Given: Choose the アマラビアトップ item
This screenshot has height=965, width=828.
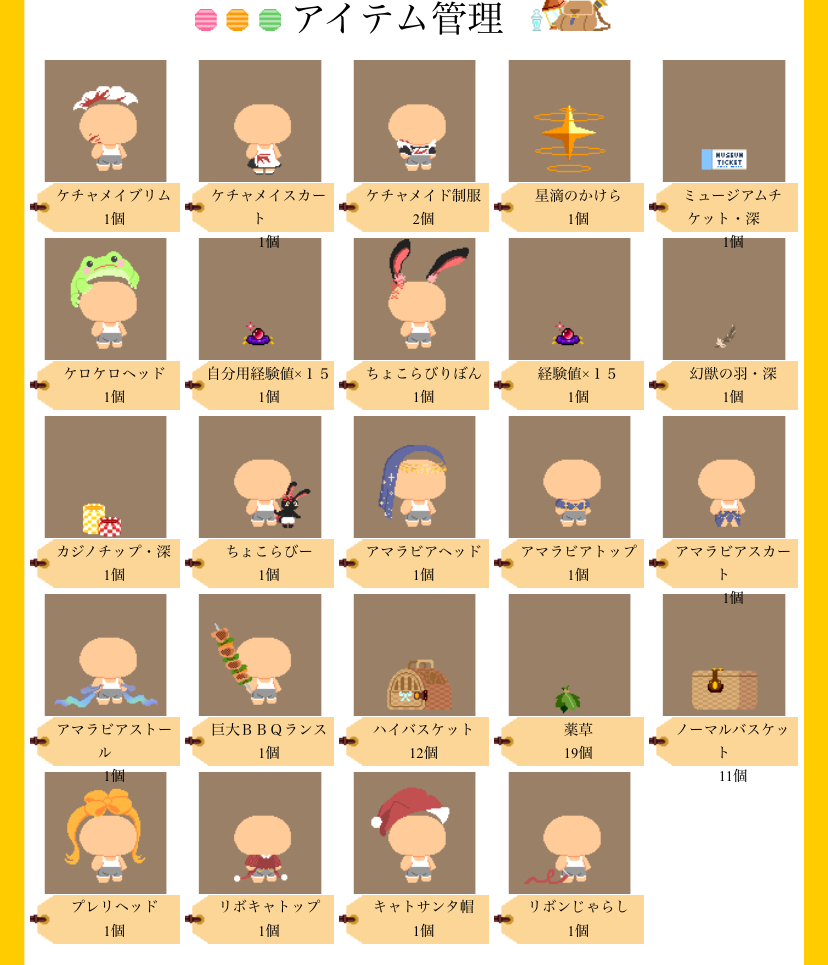Looking at the screenshot, I should 569,477.
